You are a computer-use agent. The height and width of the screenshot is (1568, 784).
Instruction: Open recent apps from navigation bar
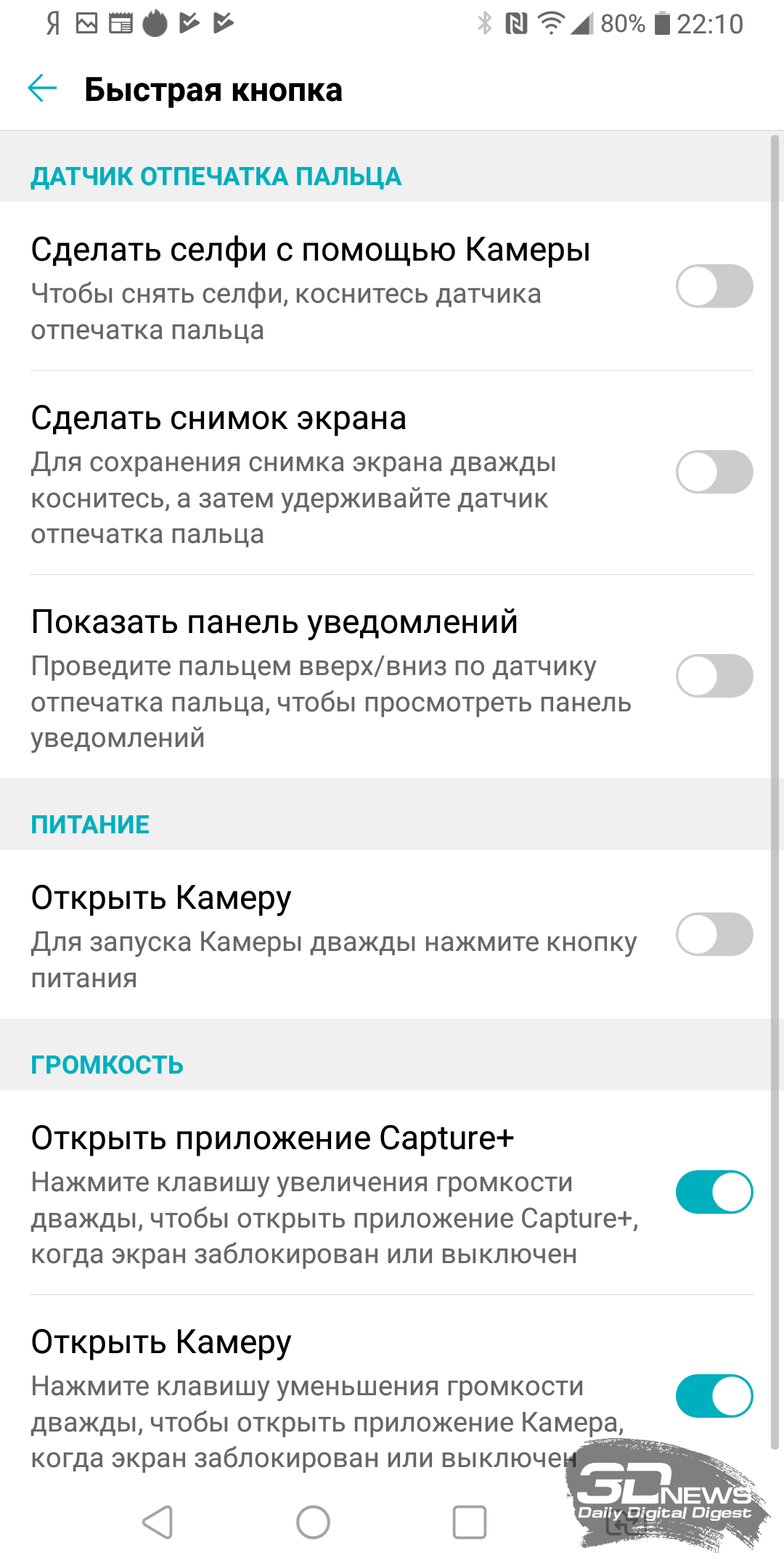point(470,1522)
